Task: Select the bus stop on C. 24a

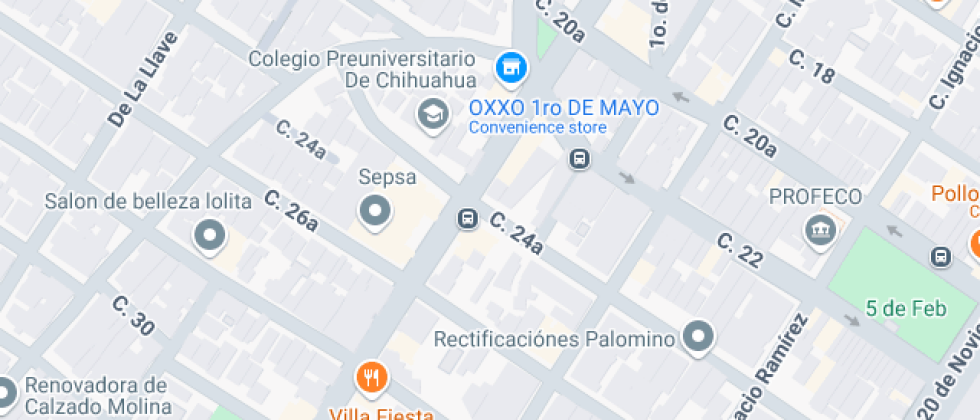Action: pos(468,219)
